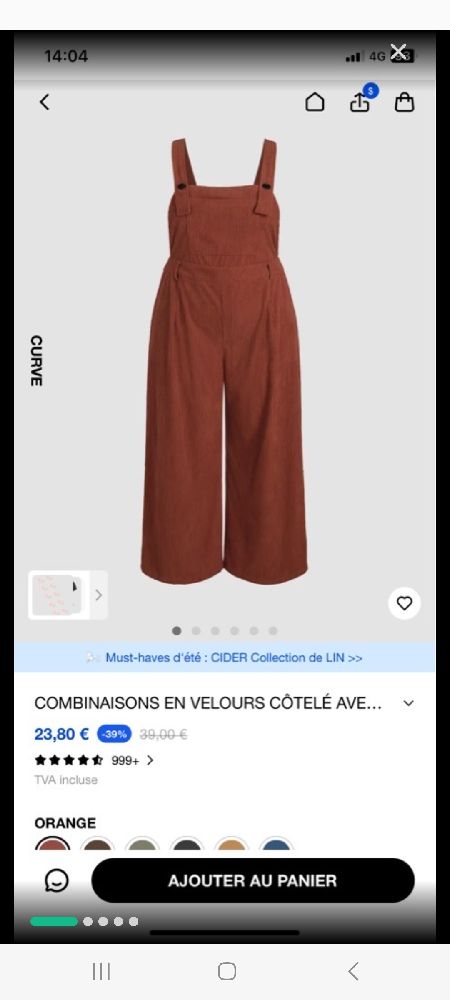Screen dimensions: 450x1000
Task: Open recent apps from the navigation bar
Action: pyautogui.click(x=101, y=971)
